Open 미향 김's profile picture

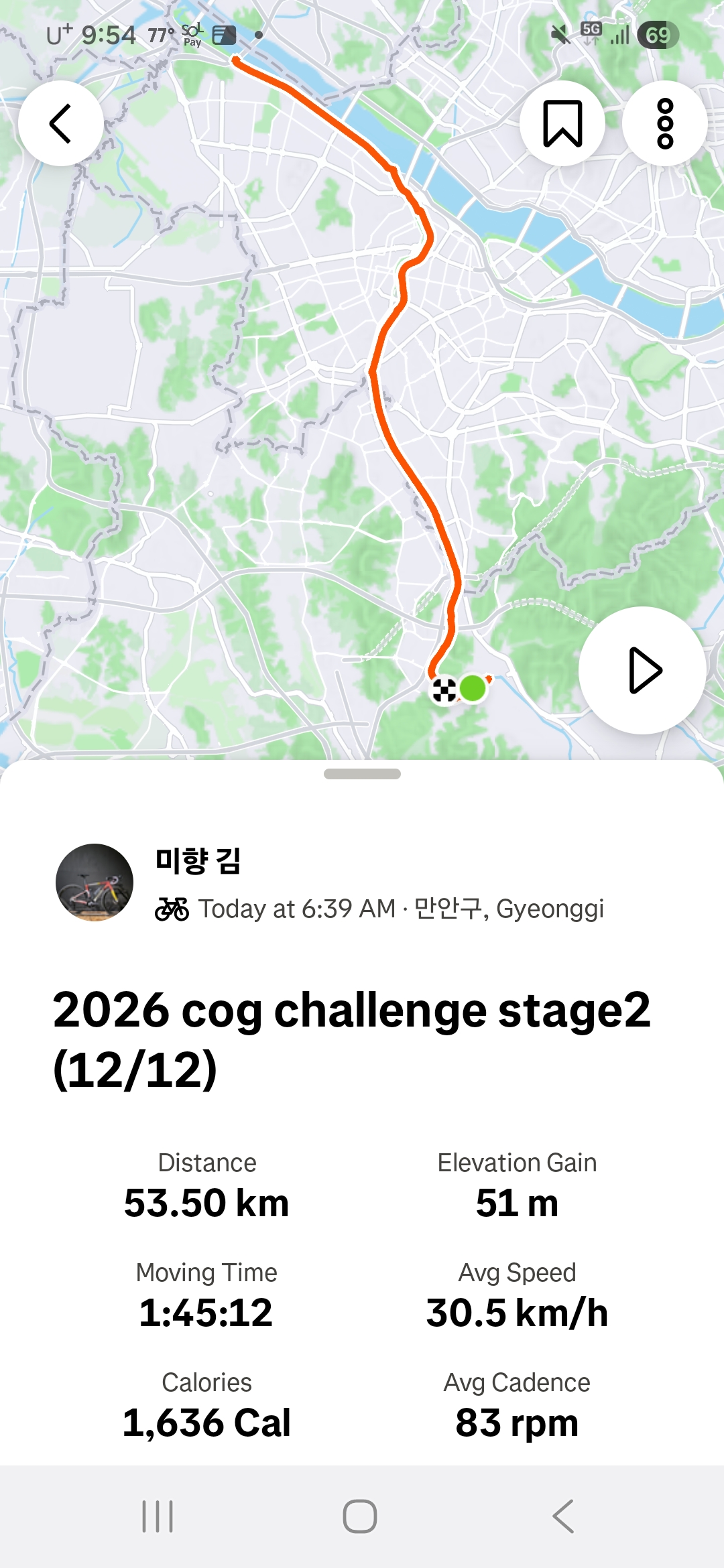pos(95,883)
